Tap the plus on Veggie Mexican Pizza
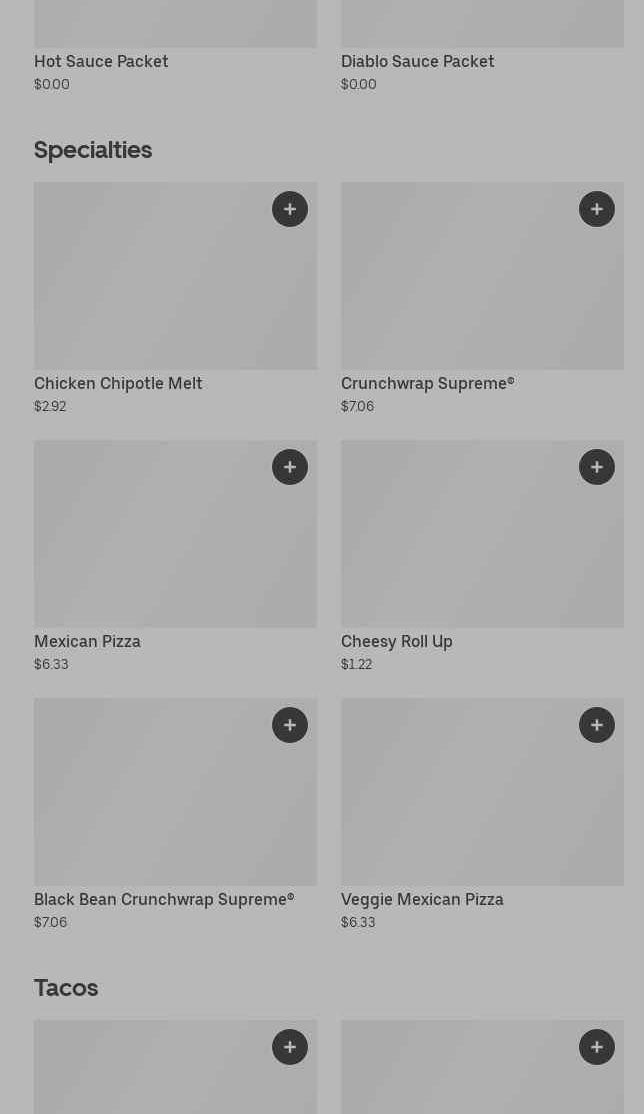644x1114 pixels. 597,725
